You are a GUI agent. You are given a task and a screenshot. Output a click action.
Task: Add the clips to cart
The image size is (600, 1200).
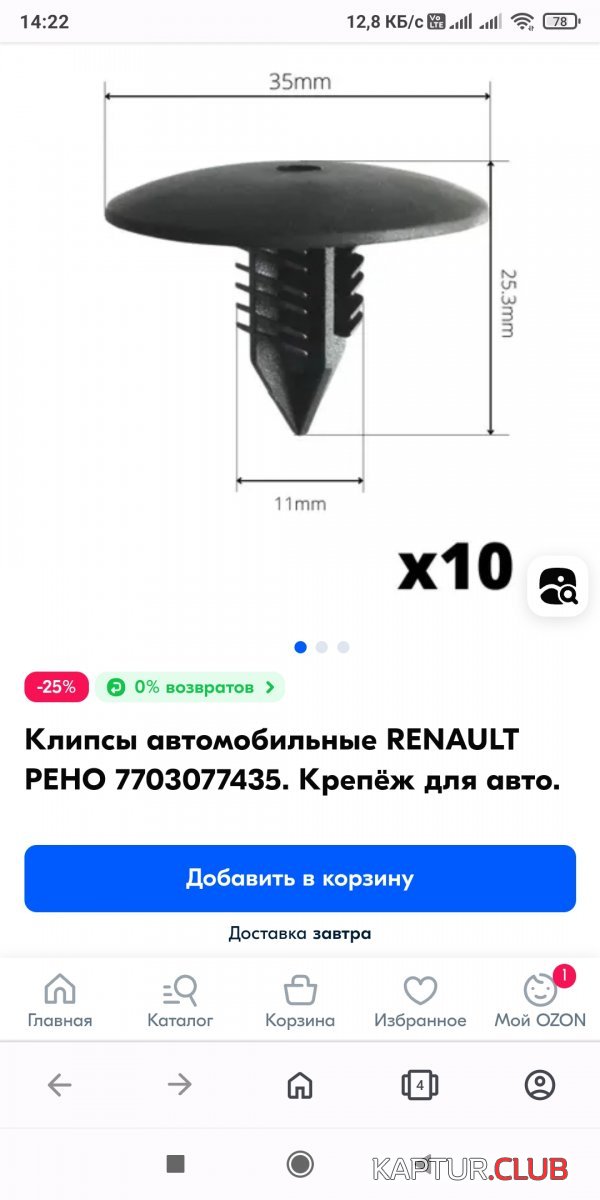(x=300, y=879)
